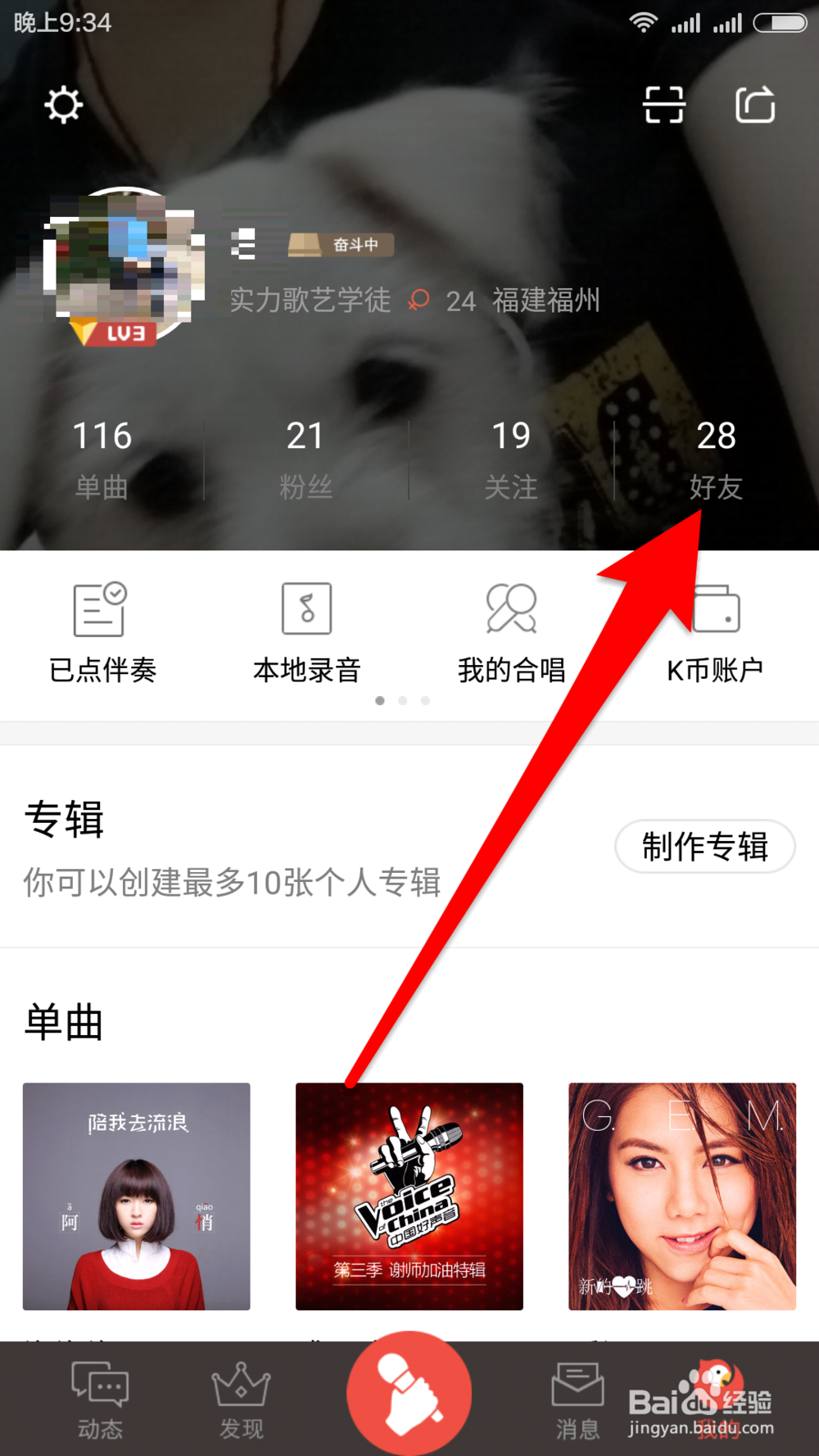Open the 已点伴奏 ordered accompaniments panel

(101, 631)
